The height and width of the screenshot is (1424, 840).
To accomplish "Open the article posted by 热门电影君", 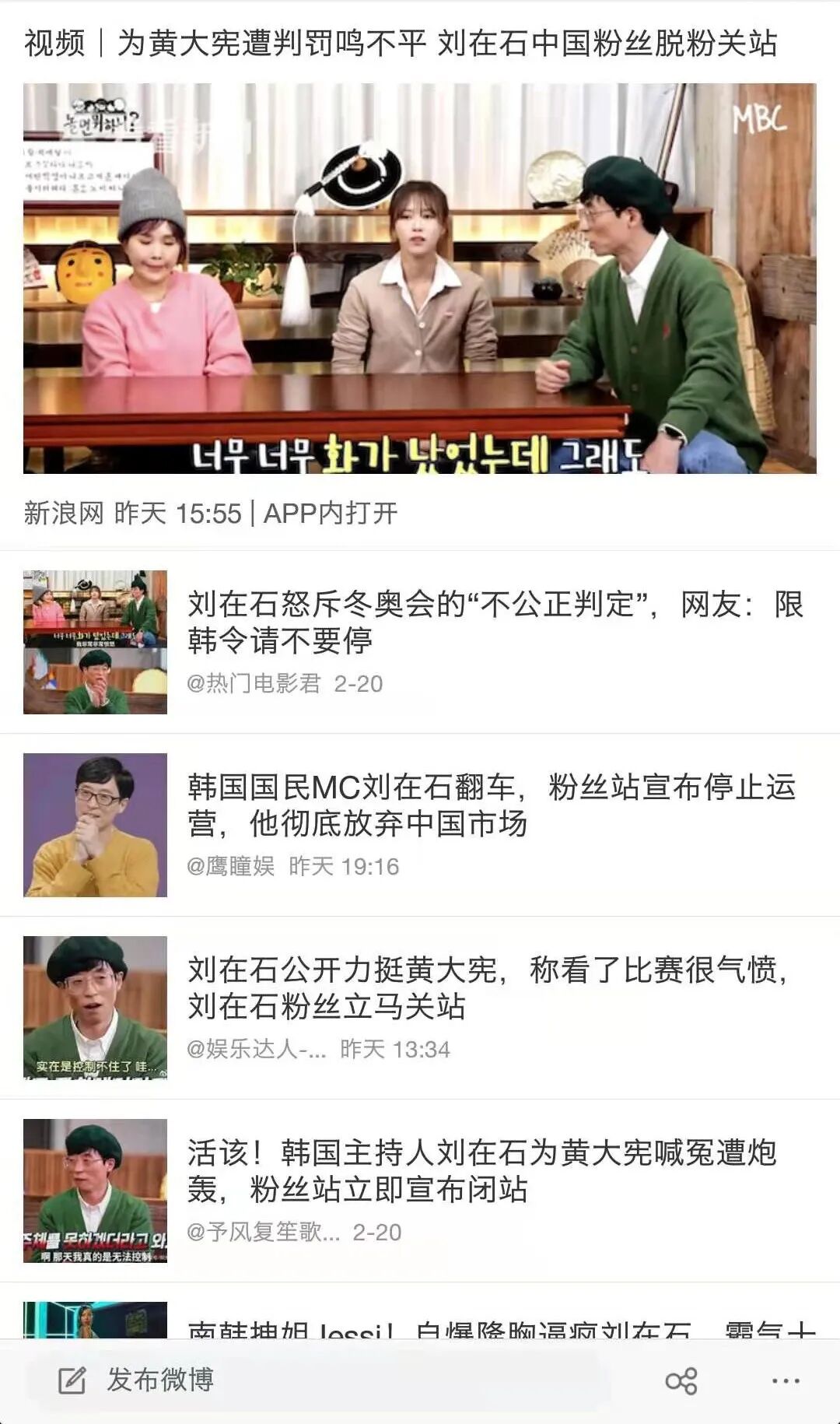I will 495,623.
